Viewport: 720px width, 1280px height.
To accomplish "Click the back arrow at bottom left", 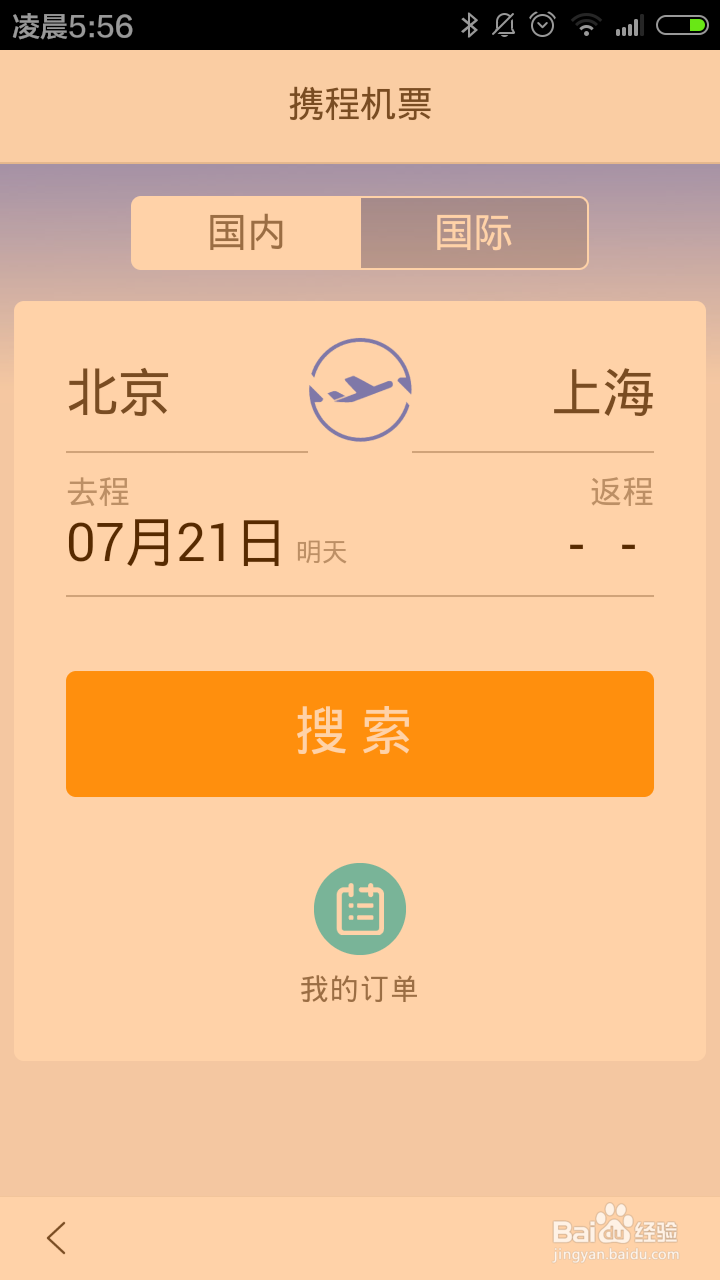I will [x=55, y=1237].
